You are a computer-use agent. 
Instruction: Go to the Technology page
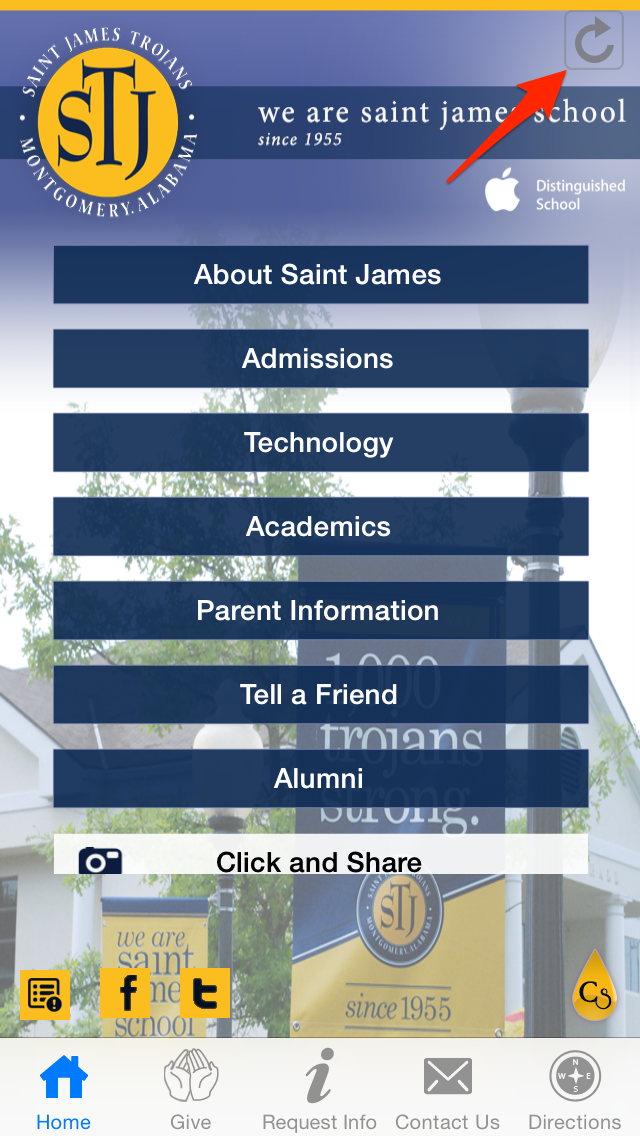tap(320, 443)
